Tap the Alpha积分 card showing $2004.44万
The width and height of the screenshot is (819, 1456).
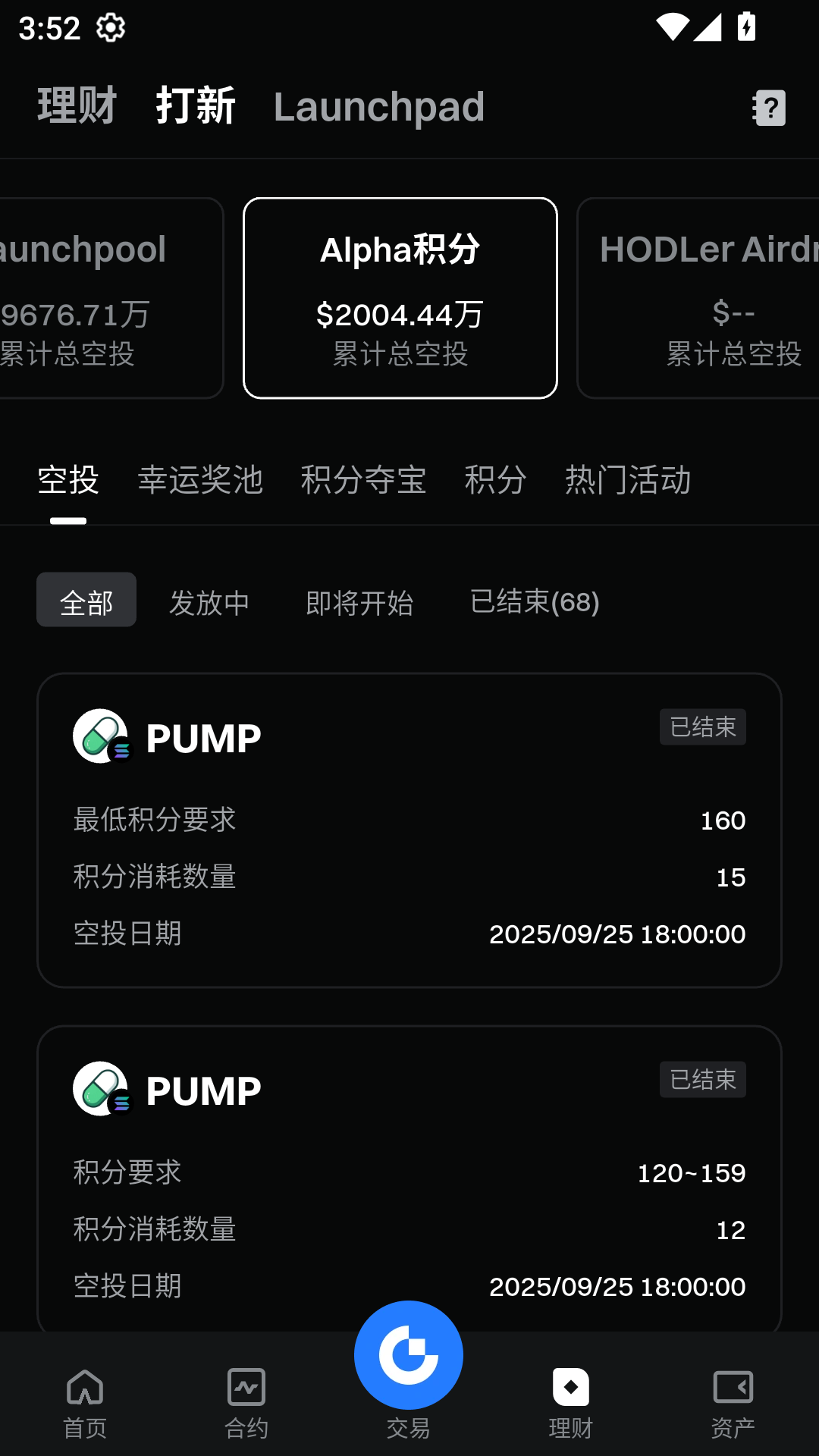400,296
